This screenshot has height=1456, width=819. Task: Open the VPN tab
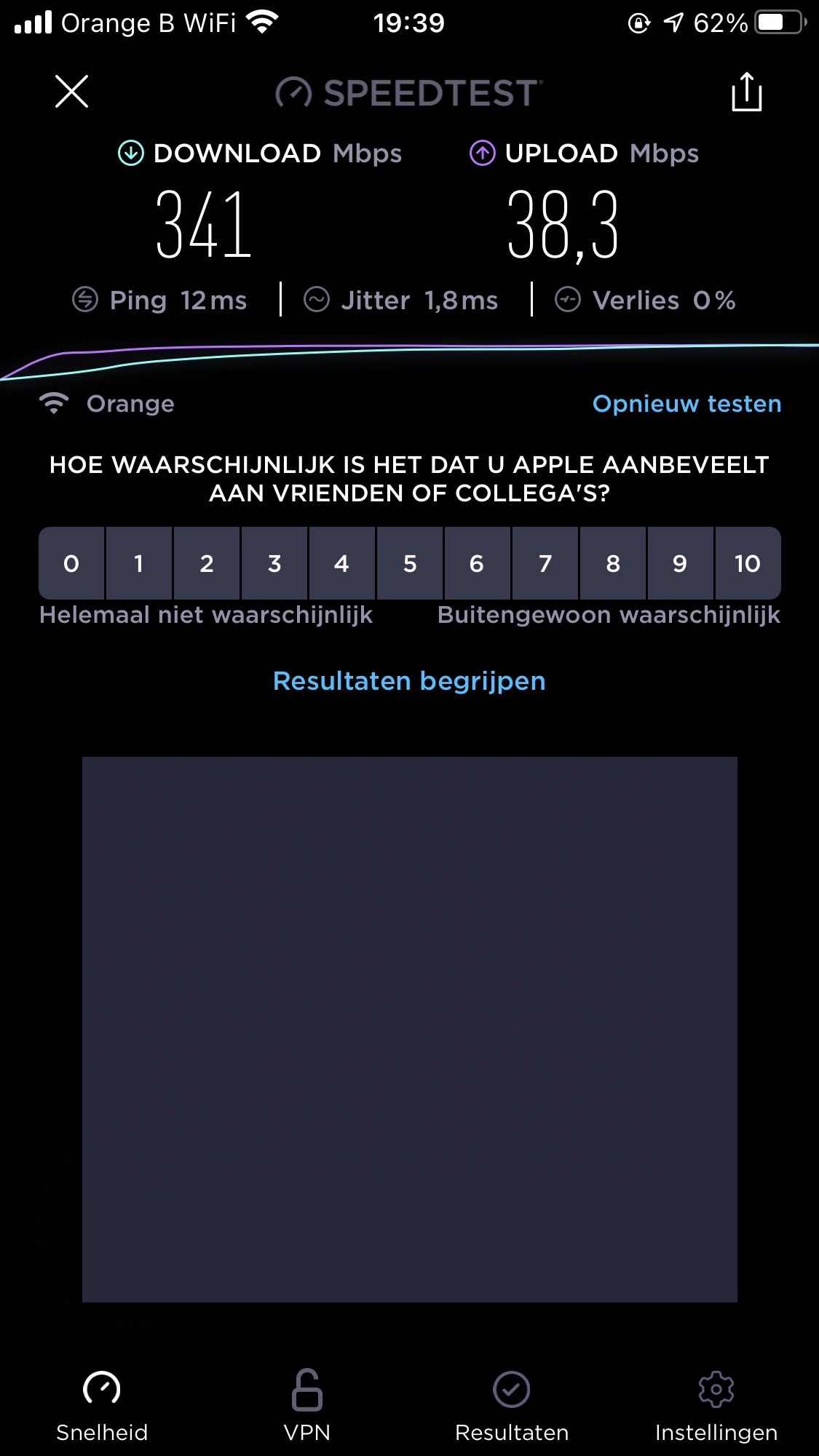[306, 1406]
